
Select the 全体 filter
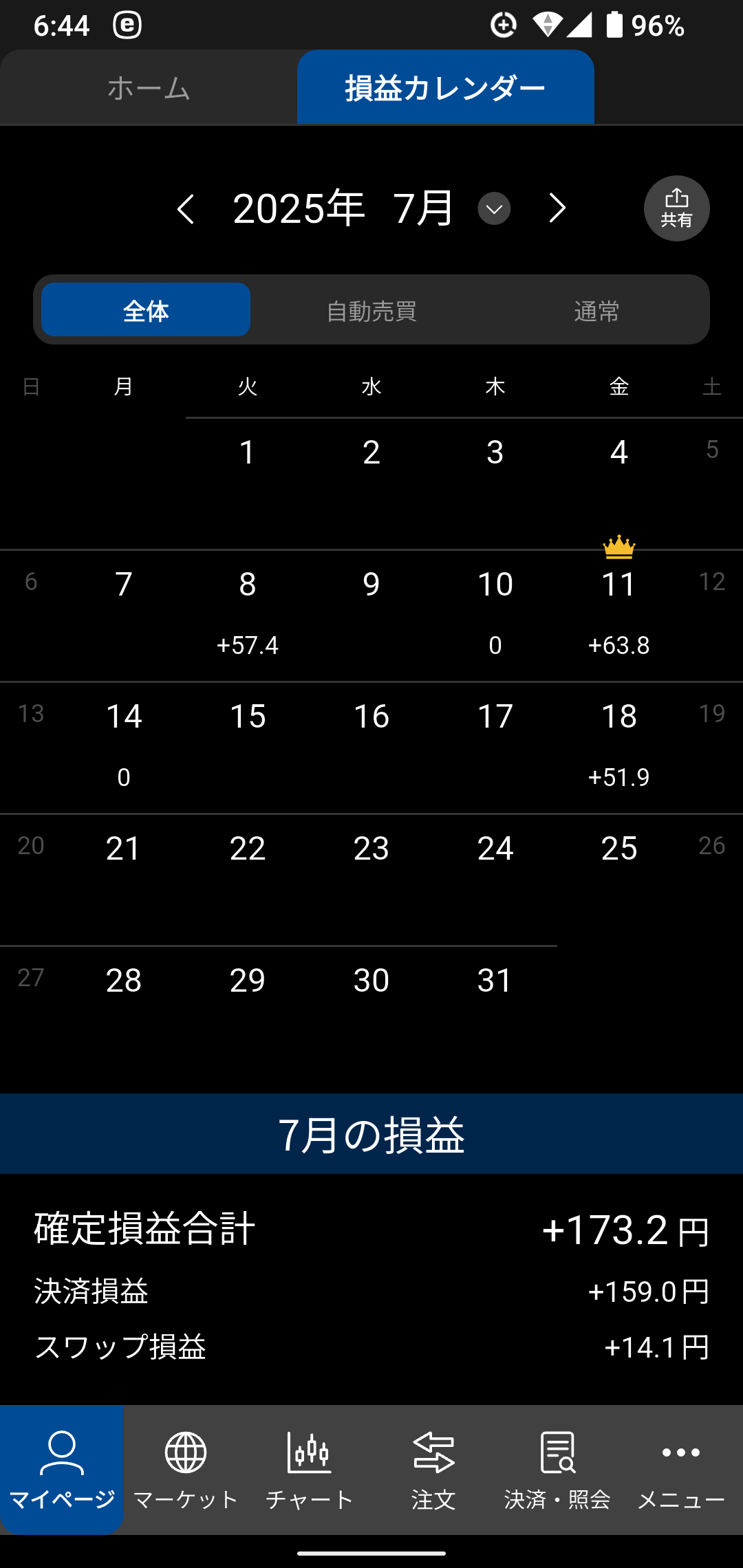pos(146,310)
